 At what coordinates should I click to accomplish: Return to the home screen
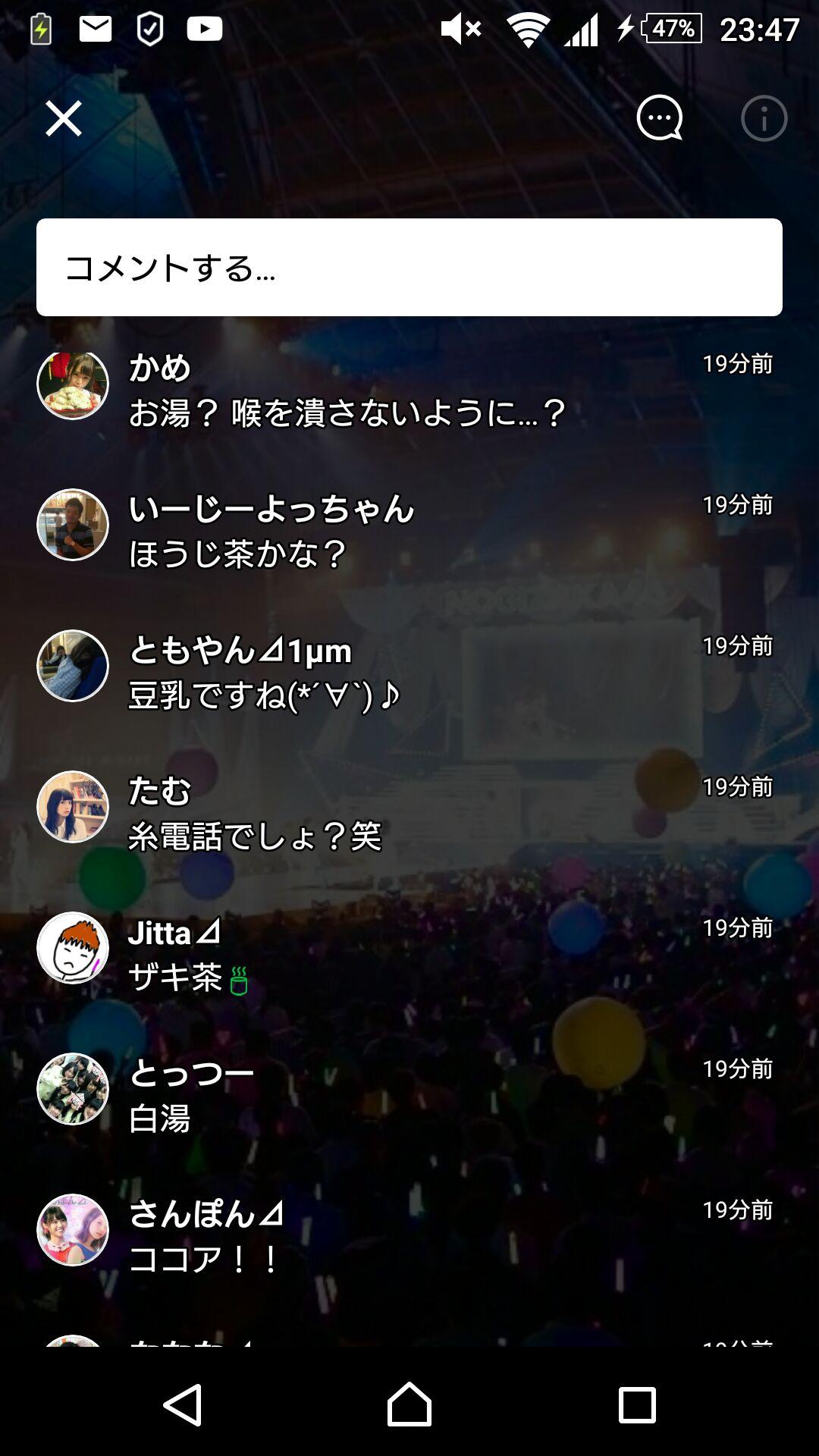coord(409,1404)
